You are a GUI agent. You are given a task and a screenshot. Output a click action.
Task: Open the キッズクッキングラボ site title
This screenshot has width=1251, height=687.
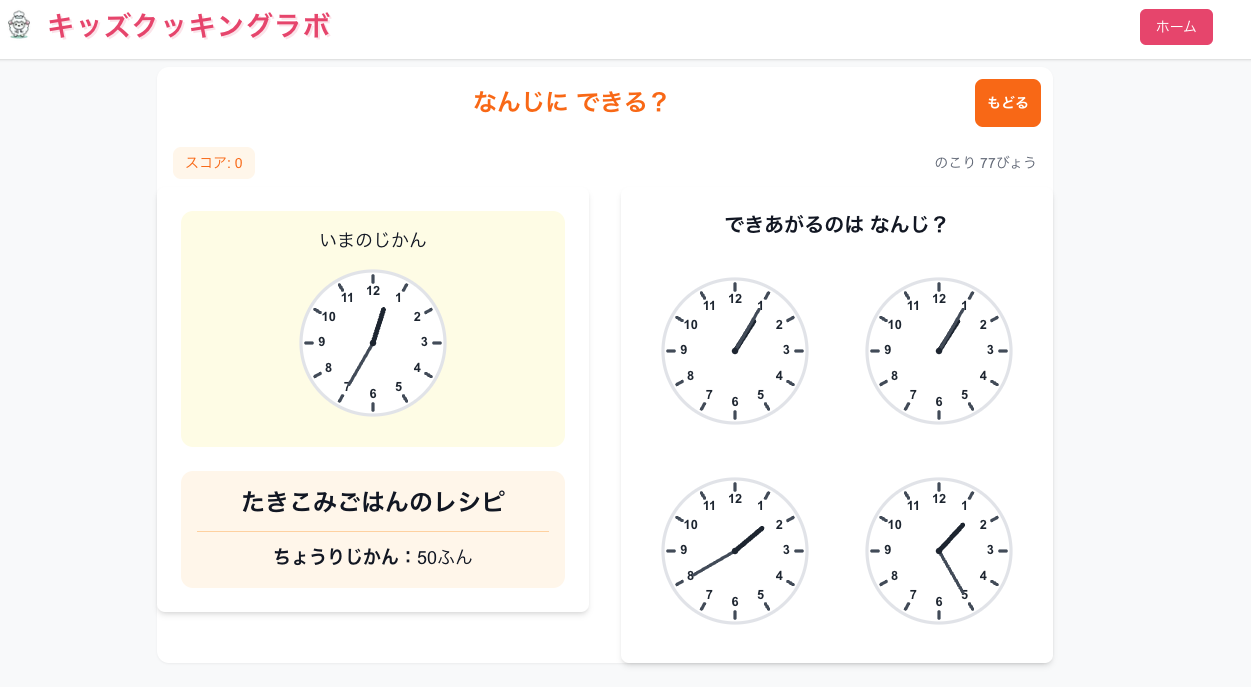click(188, 26)
